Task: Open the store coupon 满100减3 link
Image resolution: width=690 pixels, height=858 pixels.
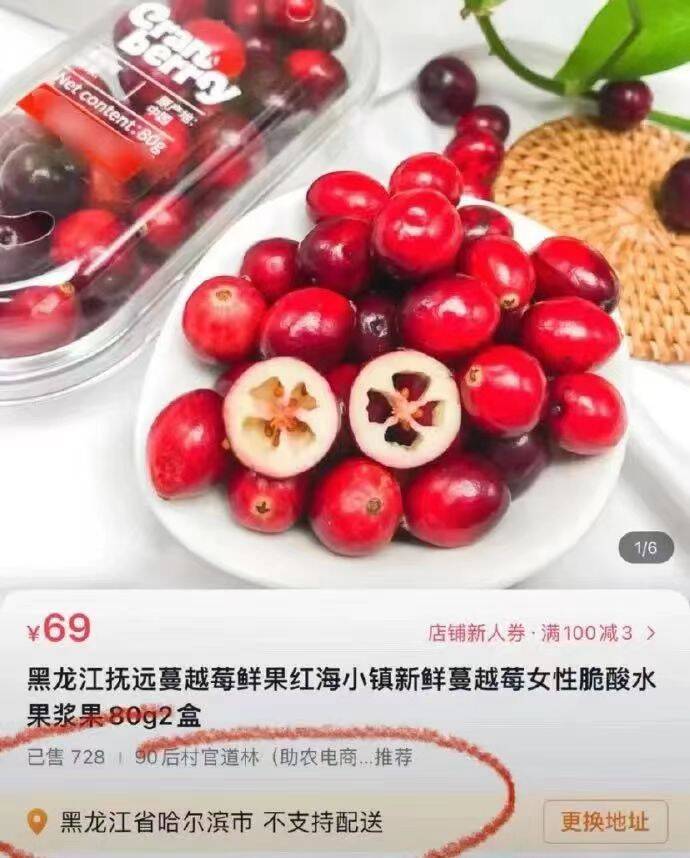Action: 541,633
